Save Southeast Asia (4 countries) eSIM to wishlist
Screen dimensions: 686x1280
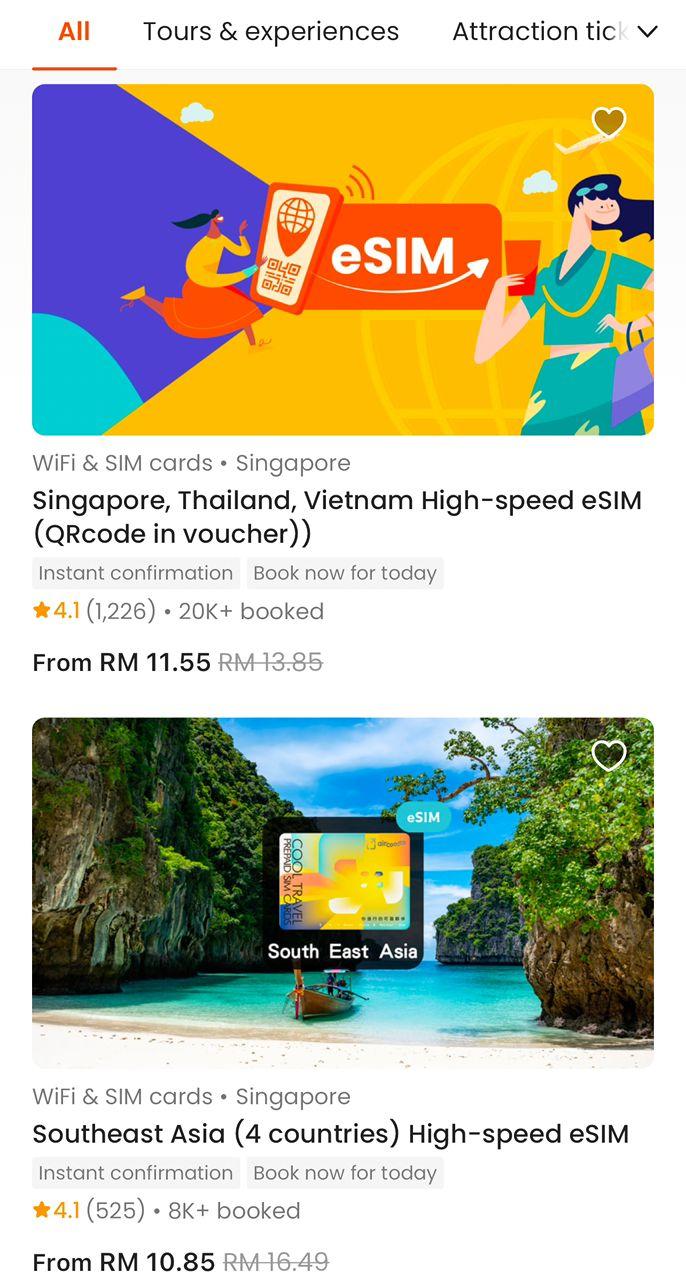[x=608, y=755]
